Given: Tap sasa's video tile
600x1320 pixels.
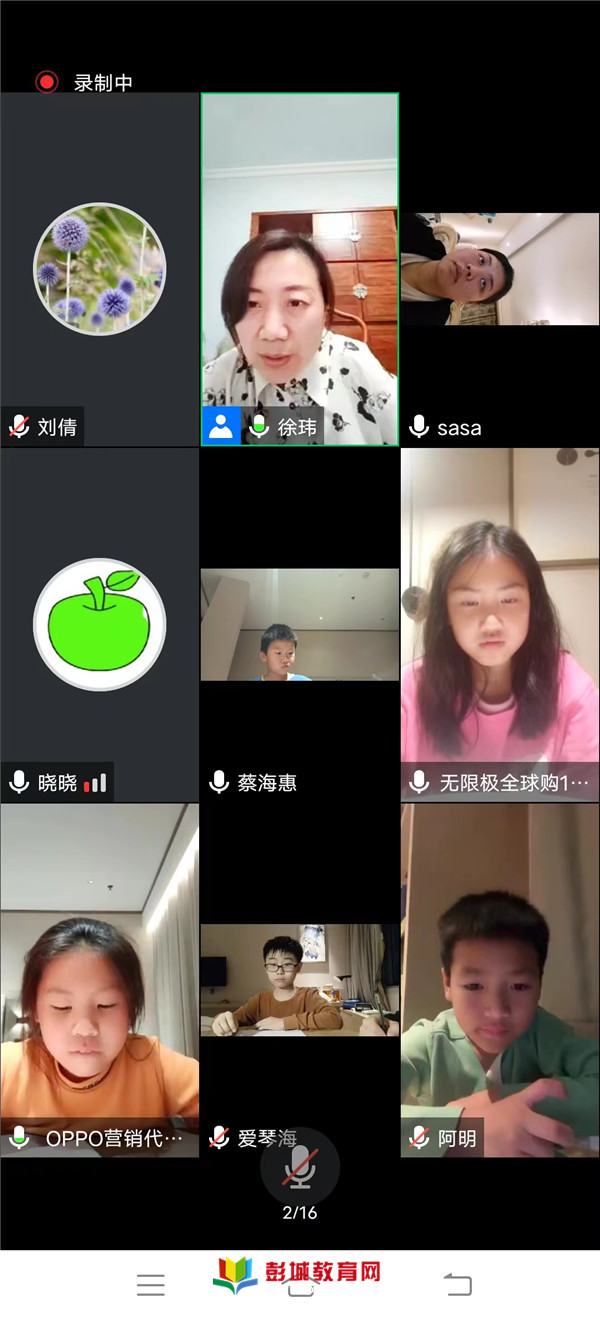Looking at the screenshot, I should (x=500, y=269).
